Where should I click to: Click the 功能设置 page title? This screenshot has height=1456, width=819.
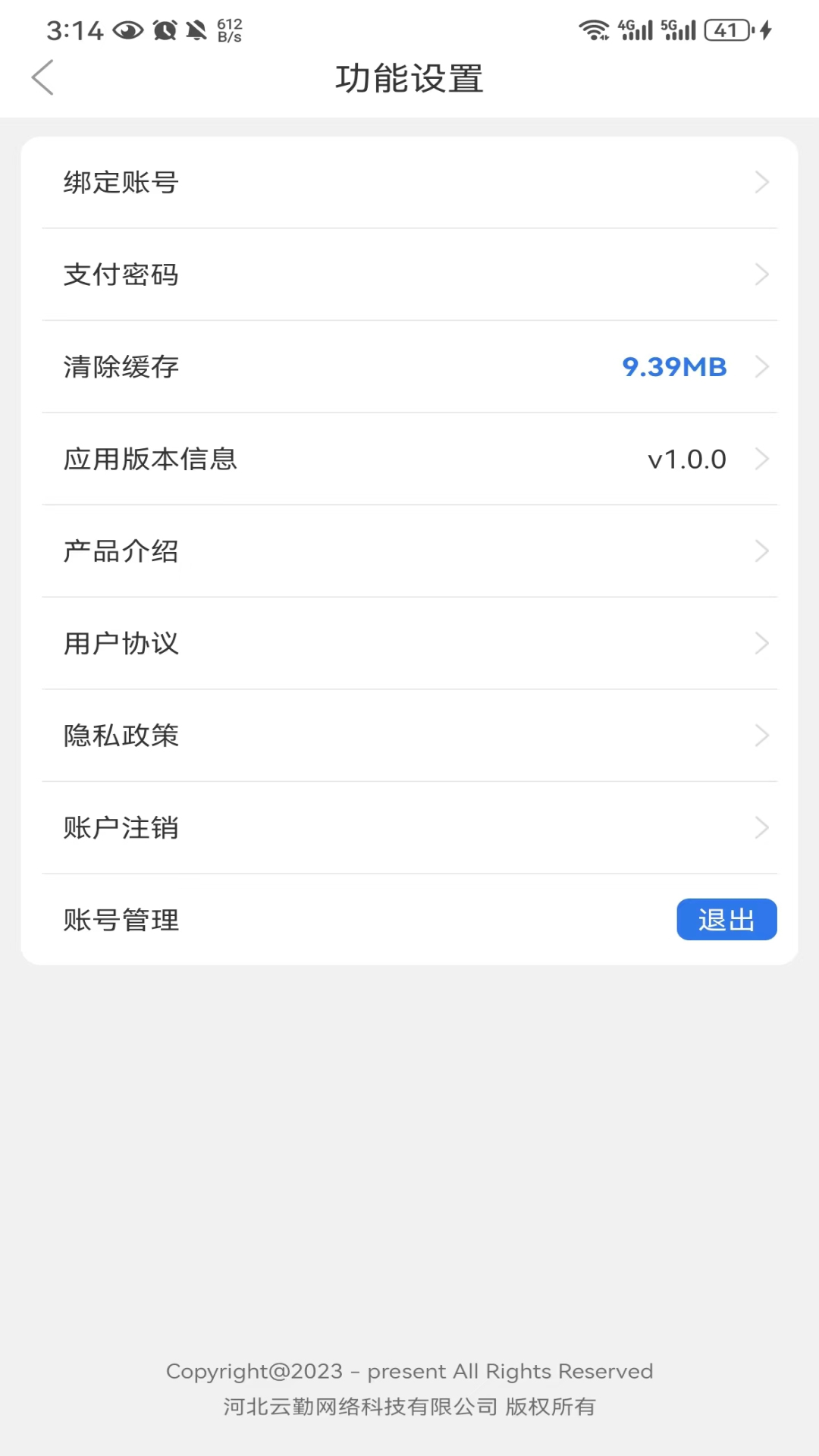[409, 78]
